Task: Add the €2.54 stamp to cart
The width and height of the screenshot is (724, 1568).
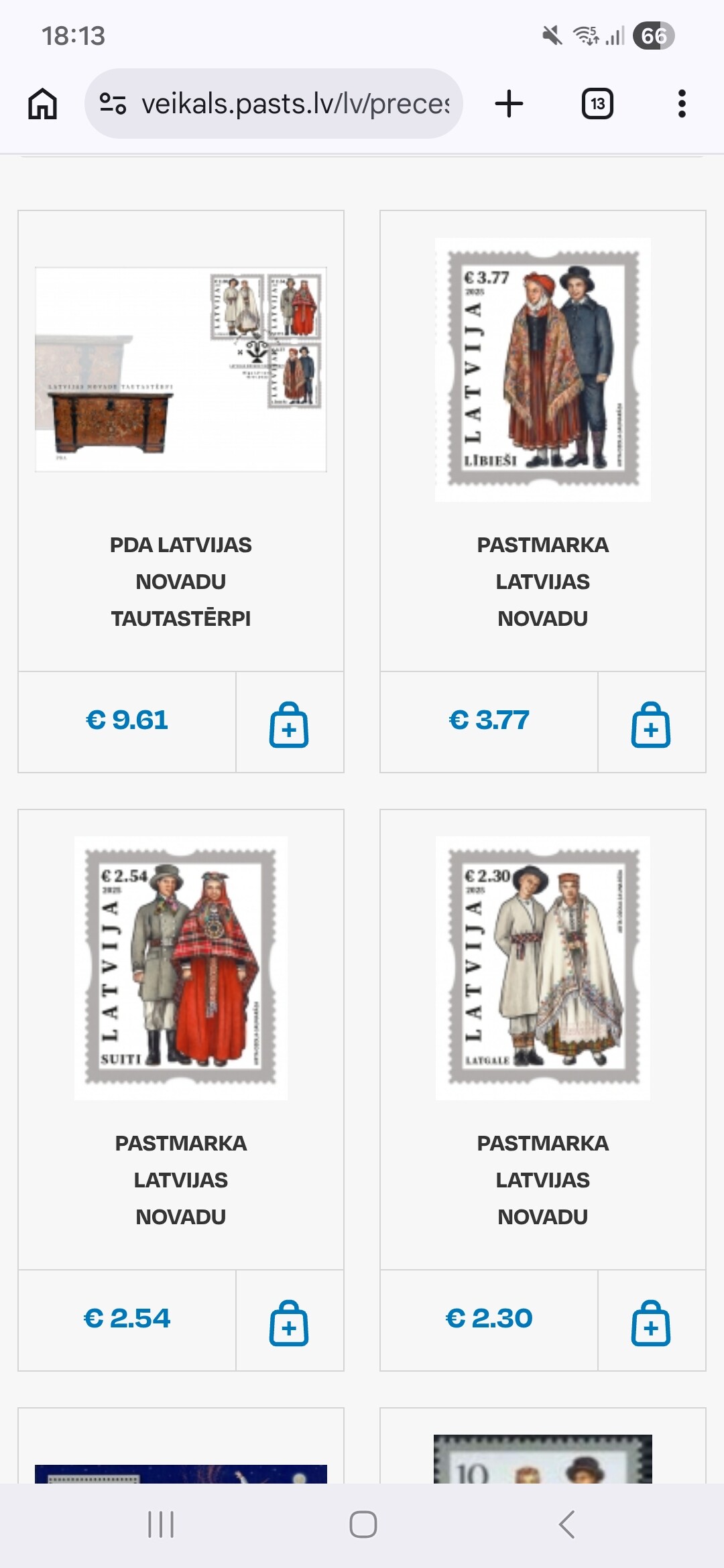Action: (x=289, y=1322)
